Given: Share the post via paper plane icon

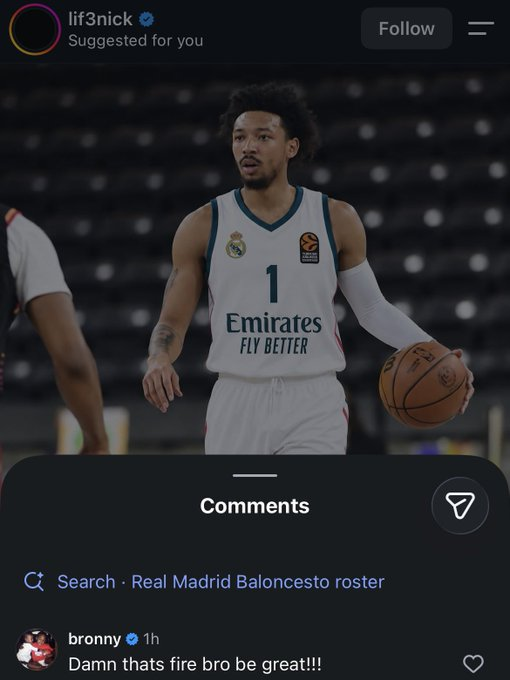Looking at the screenshot, I should 460,505.
